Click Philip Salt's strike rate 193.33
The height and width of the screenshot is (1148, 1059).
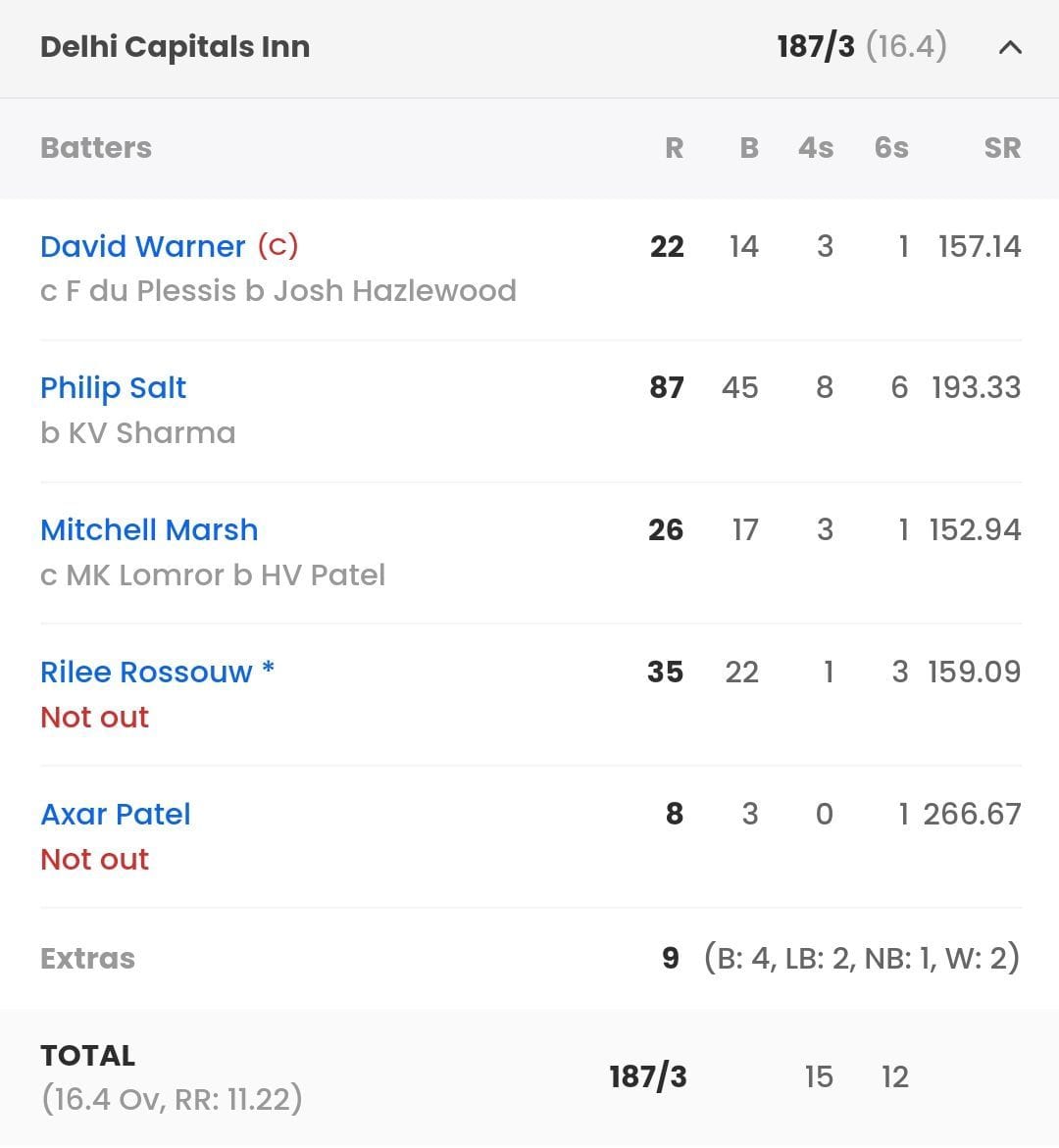(976, 388)
